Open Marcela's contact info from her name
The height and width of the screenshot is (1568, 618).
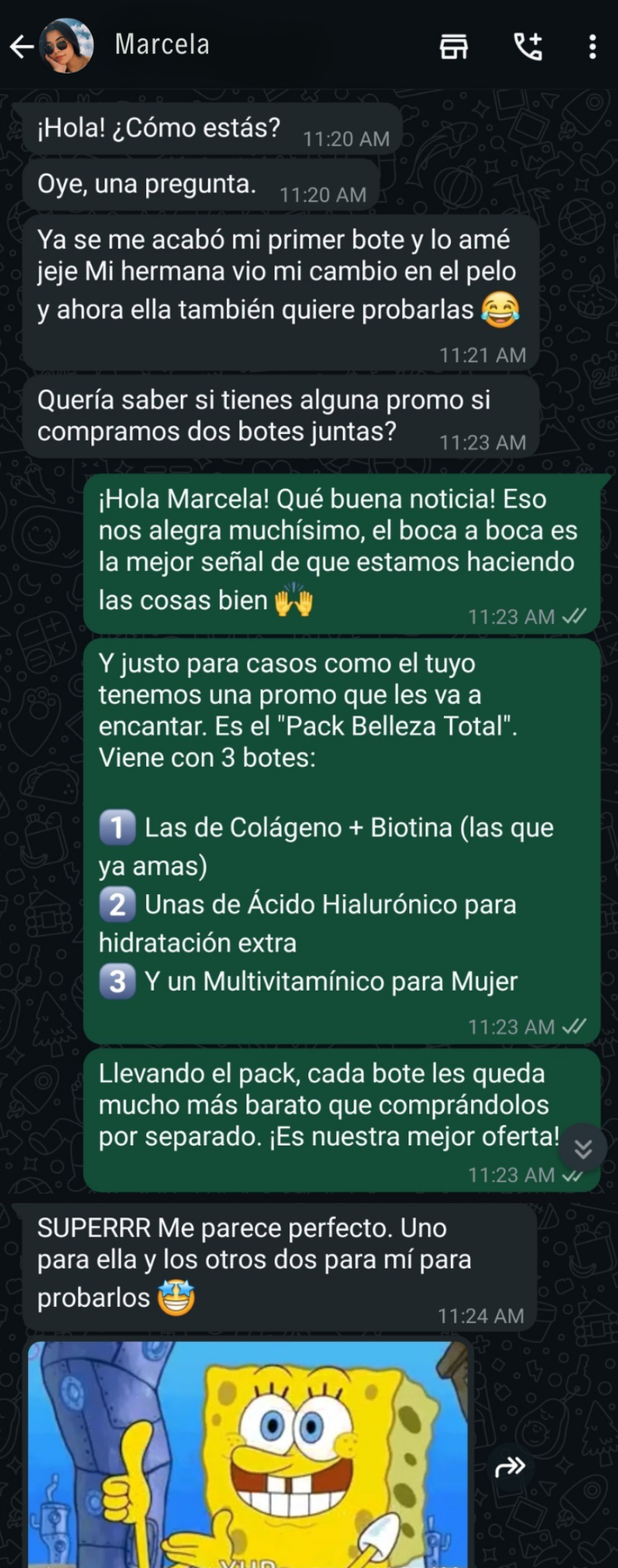(x=163, y=45)
